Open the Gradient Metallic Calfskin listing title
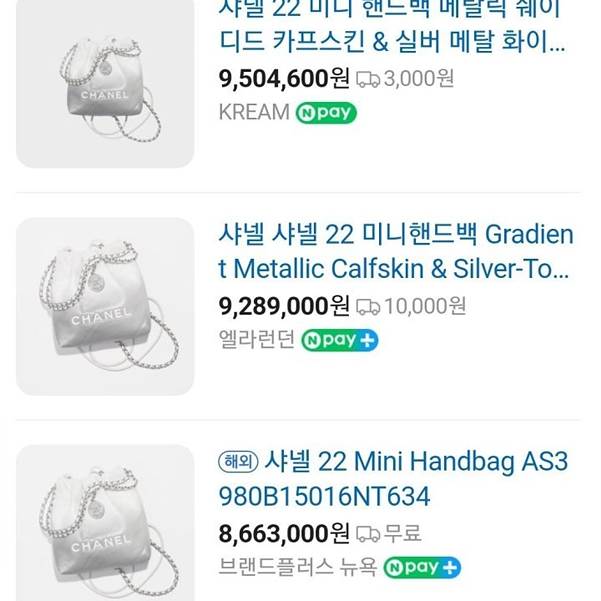601x601 pixels. pos(396,251)
